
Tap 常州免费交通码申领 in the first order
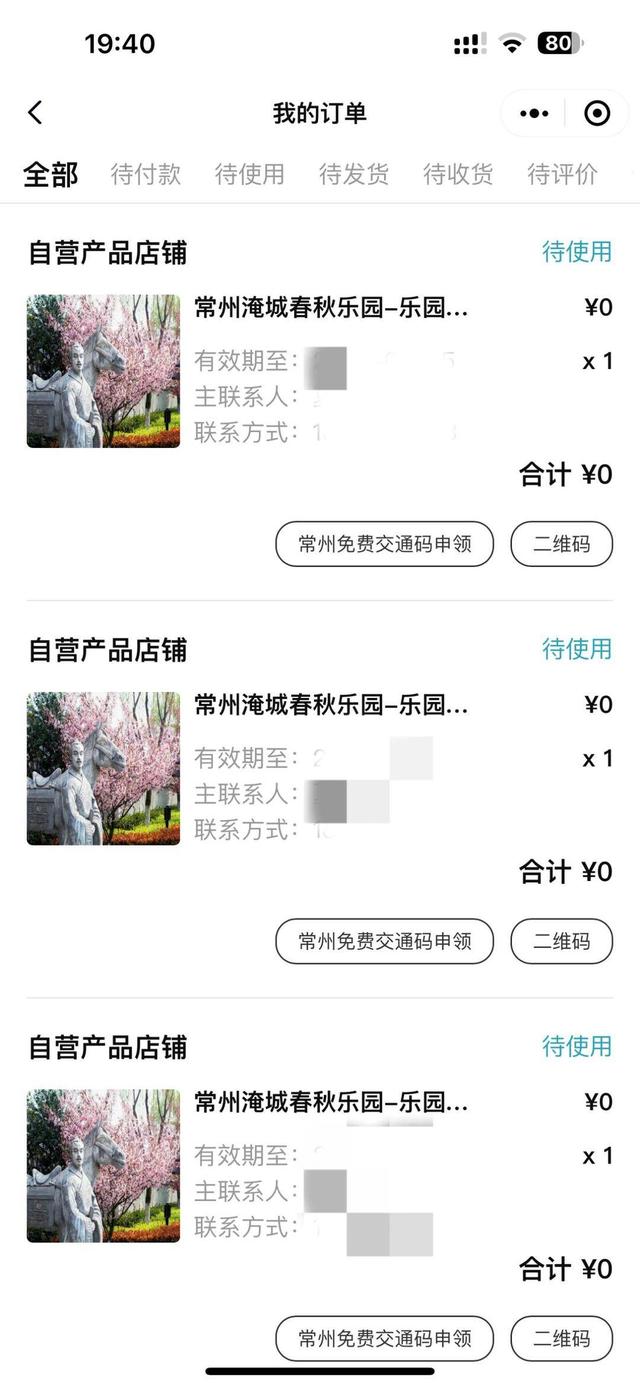[385, 544]
